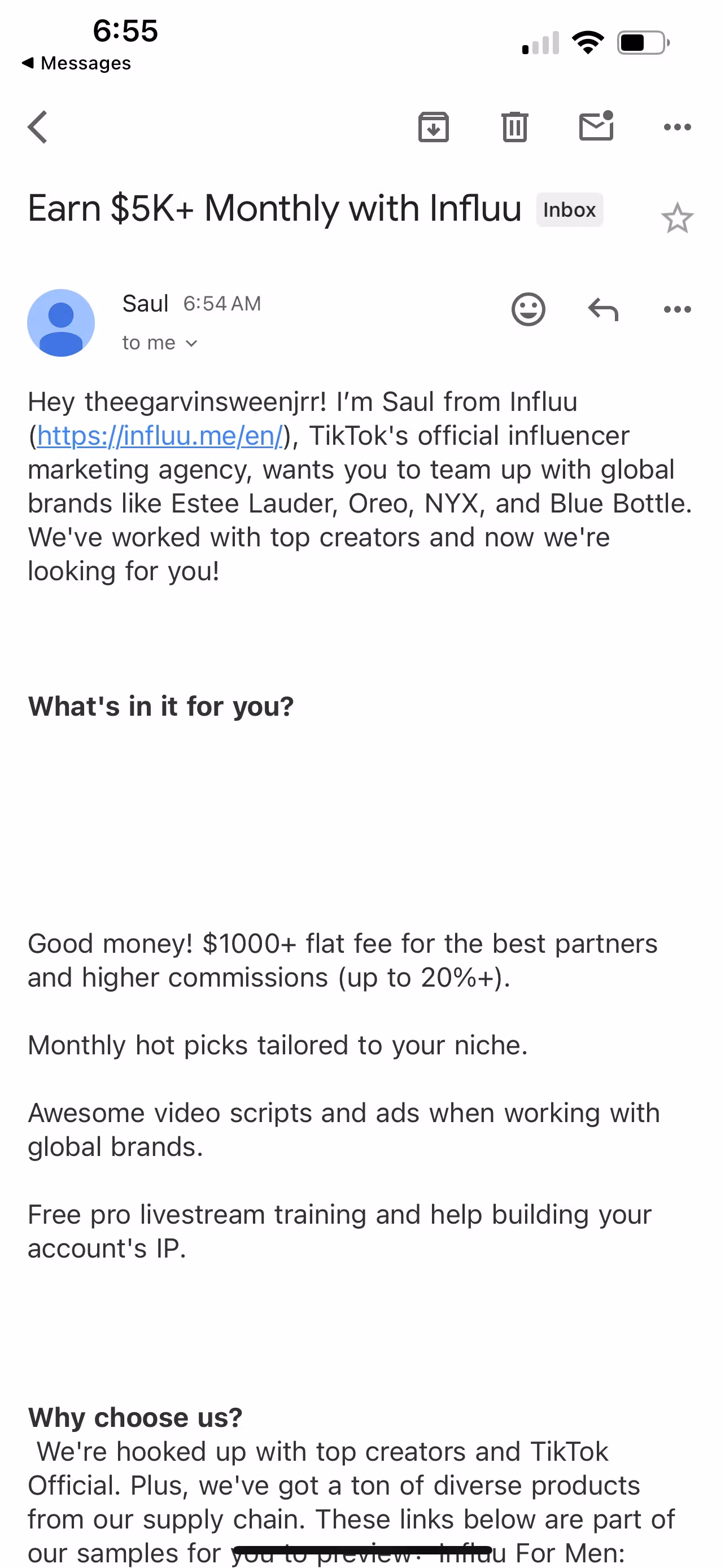
Task: Archive this email
Action: (x=434, y=127)
